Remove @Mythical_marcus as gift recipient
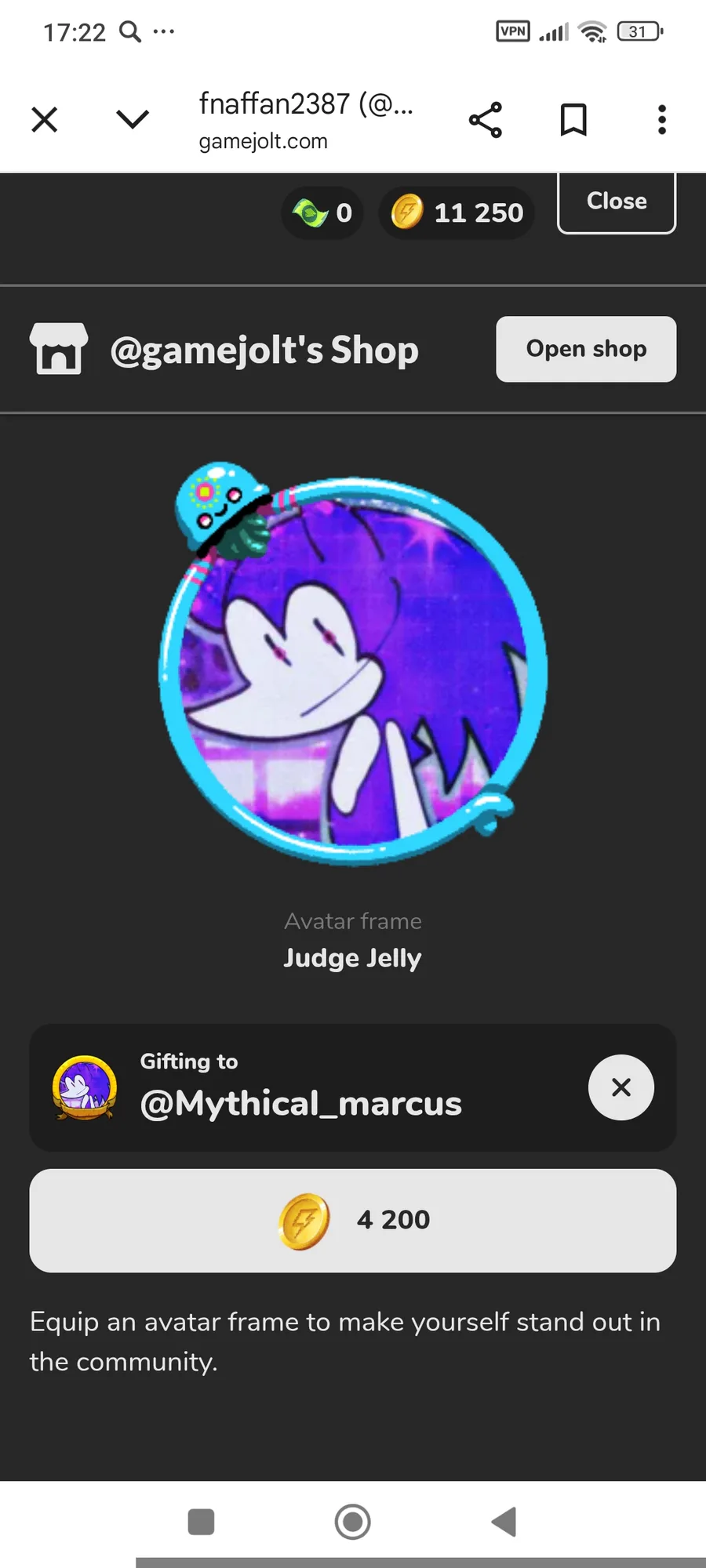This screenshot has width=706, height=1568. [x=620, y=1087]
